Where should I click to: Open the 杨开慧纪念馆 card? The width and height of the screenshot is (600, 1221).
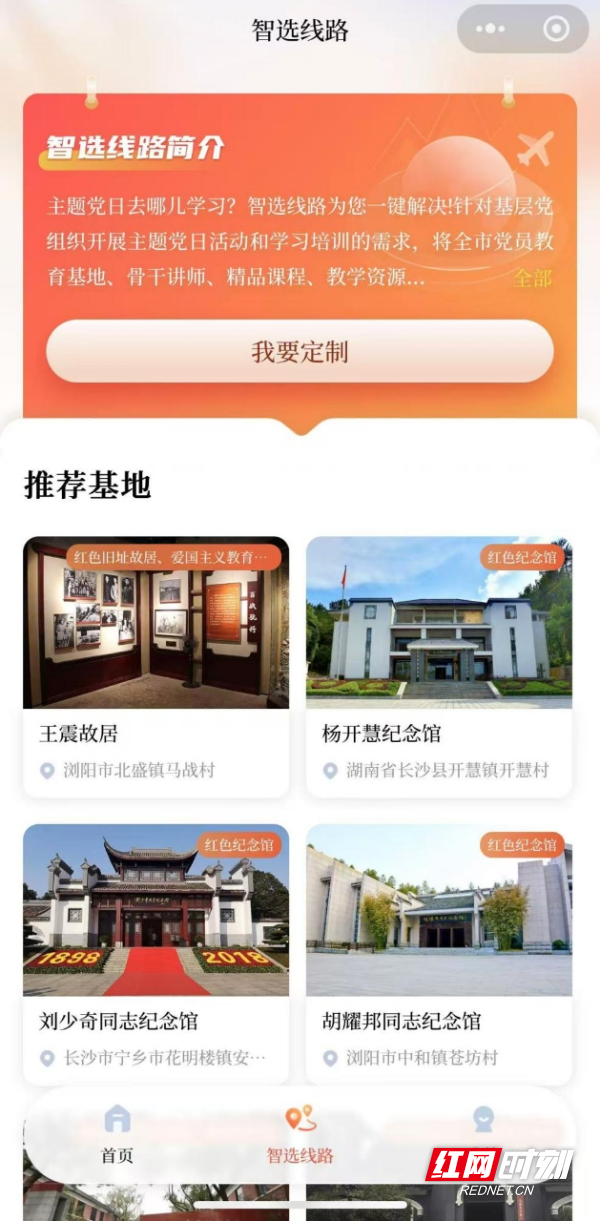coord(439,665)
